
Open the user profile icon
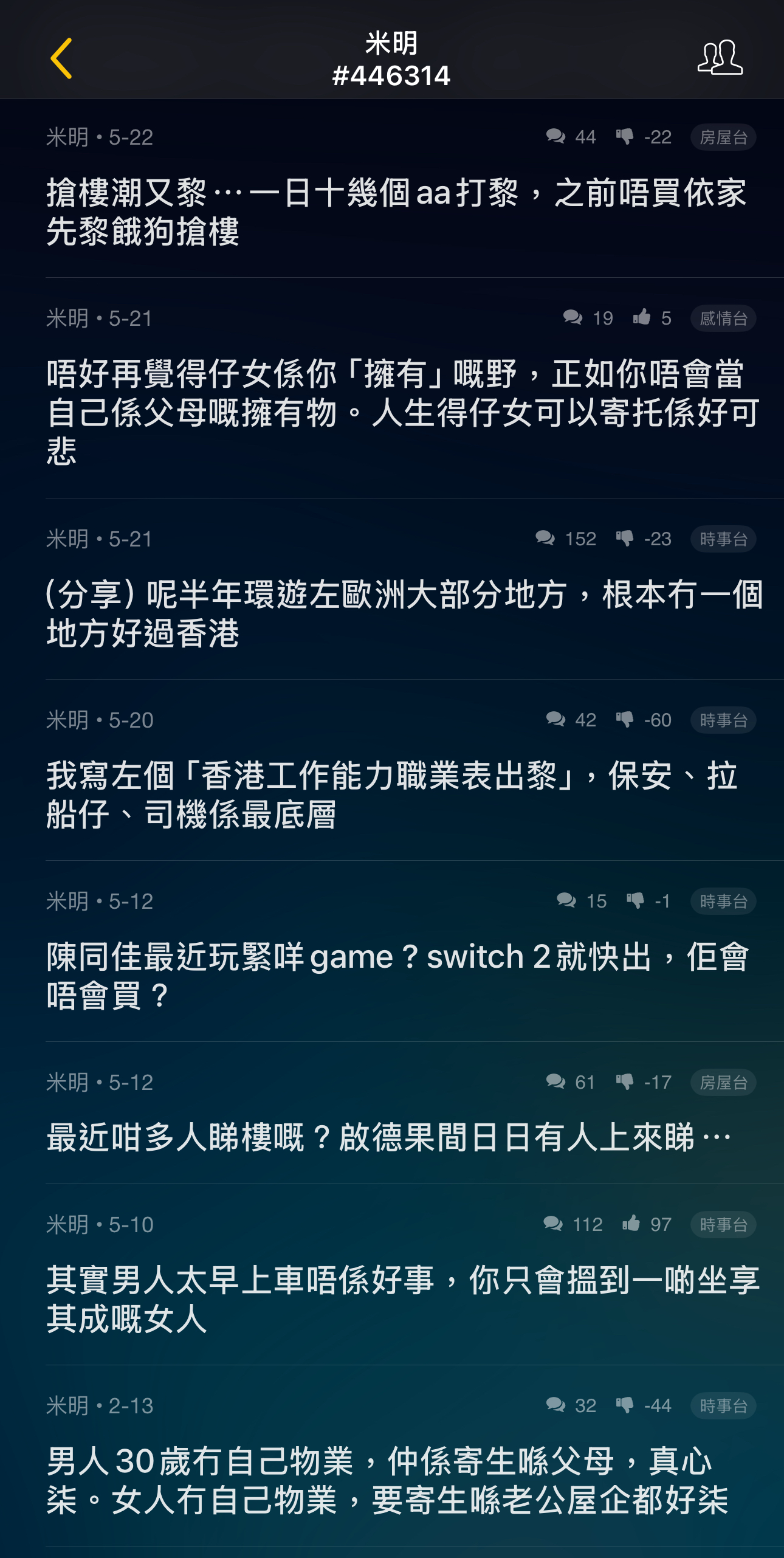[720, 58]
